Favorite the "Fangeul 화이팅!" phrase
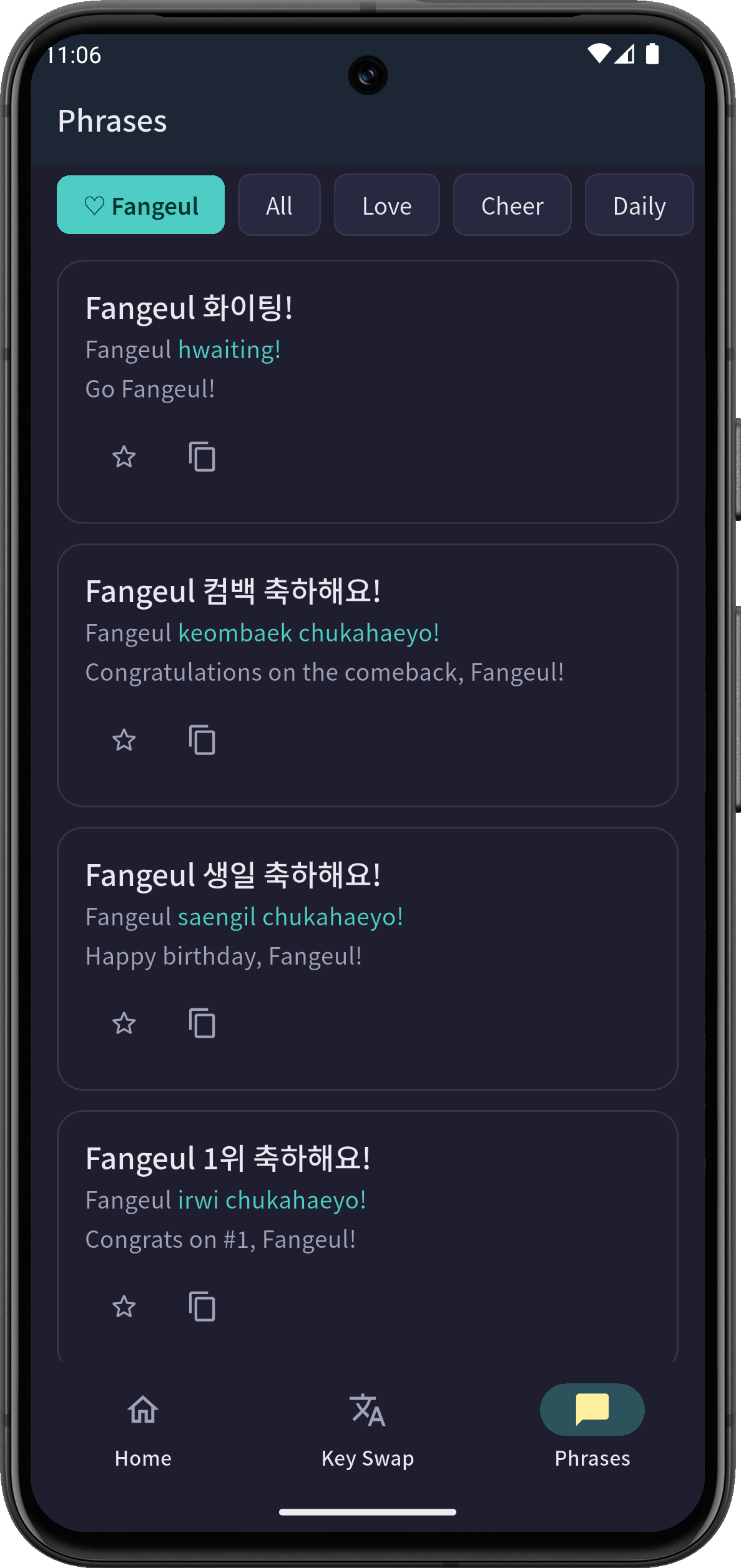This screenshot has width=741, height=1568. (x=124, y=457)
